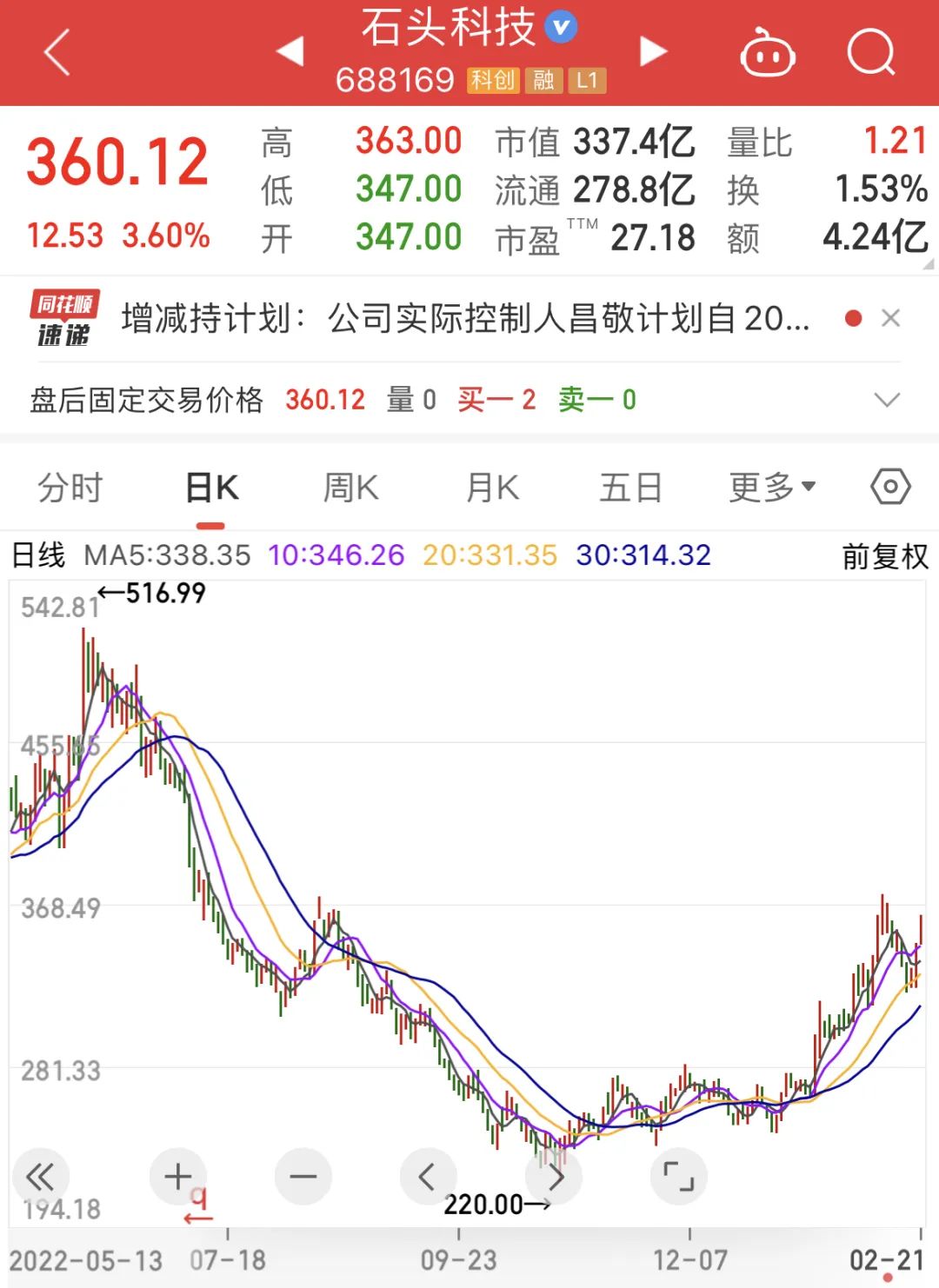Open the 增减持计划 news item
Image resolution: width=939 pixels, height=1288 pixels.
coord(465,319)
